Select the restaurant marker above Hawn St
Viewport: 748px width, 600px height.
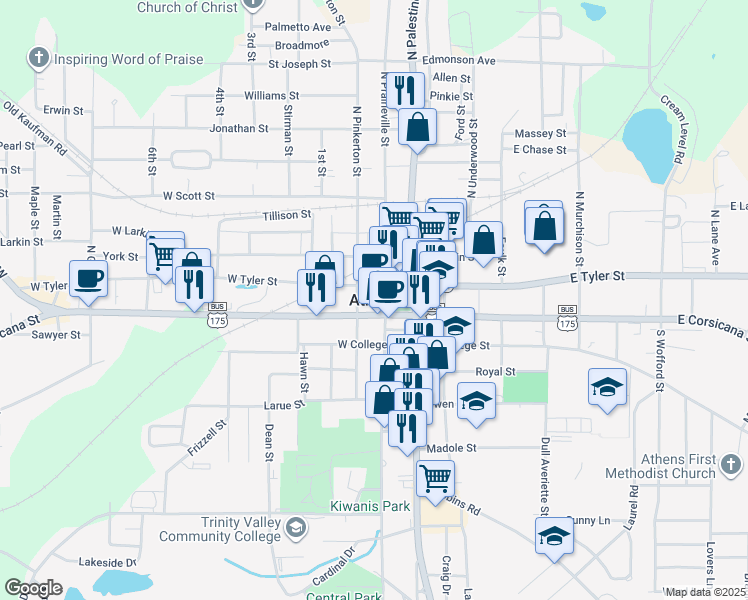tap(315, 288)
